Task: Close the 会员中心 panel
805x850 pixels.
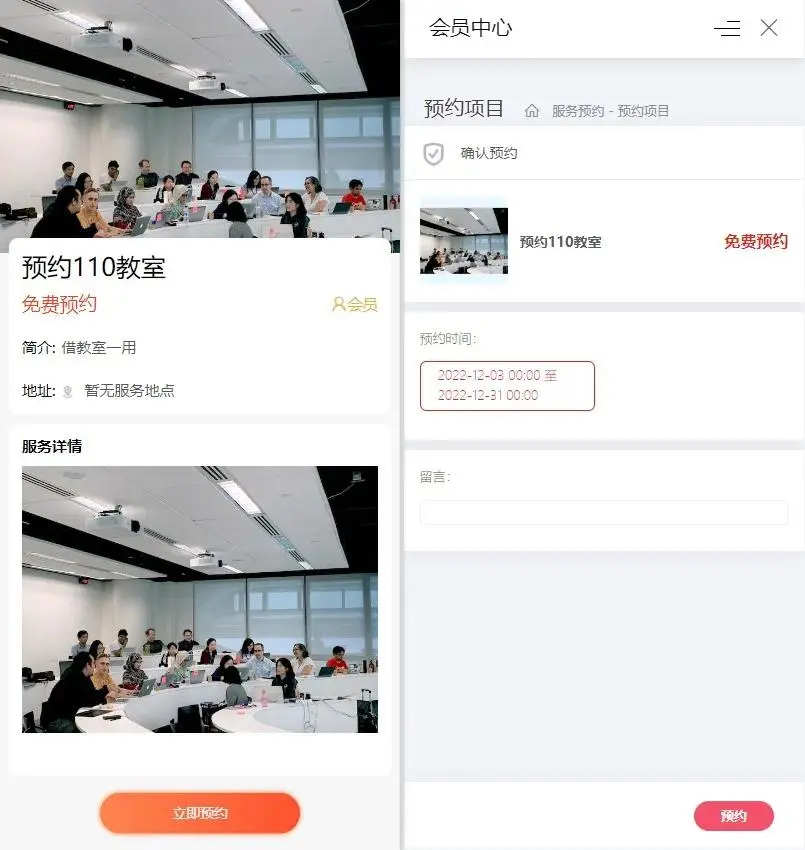Action: [769, 28]
